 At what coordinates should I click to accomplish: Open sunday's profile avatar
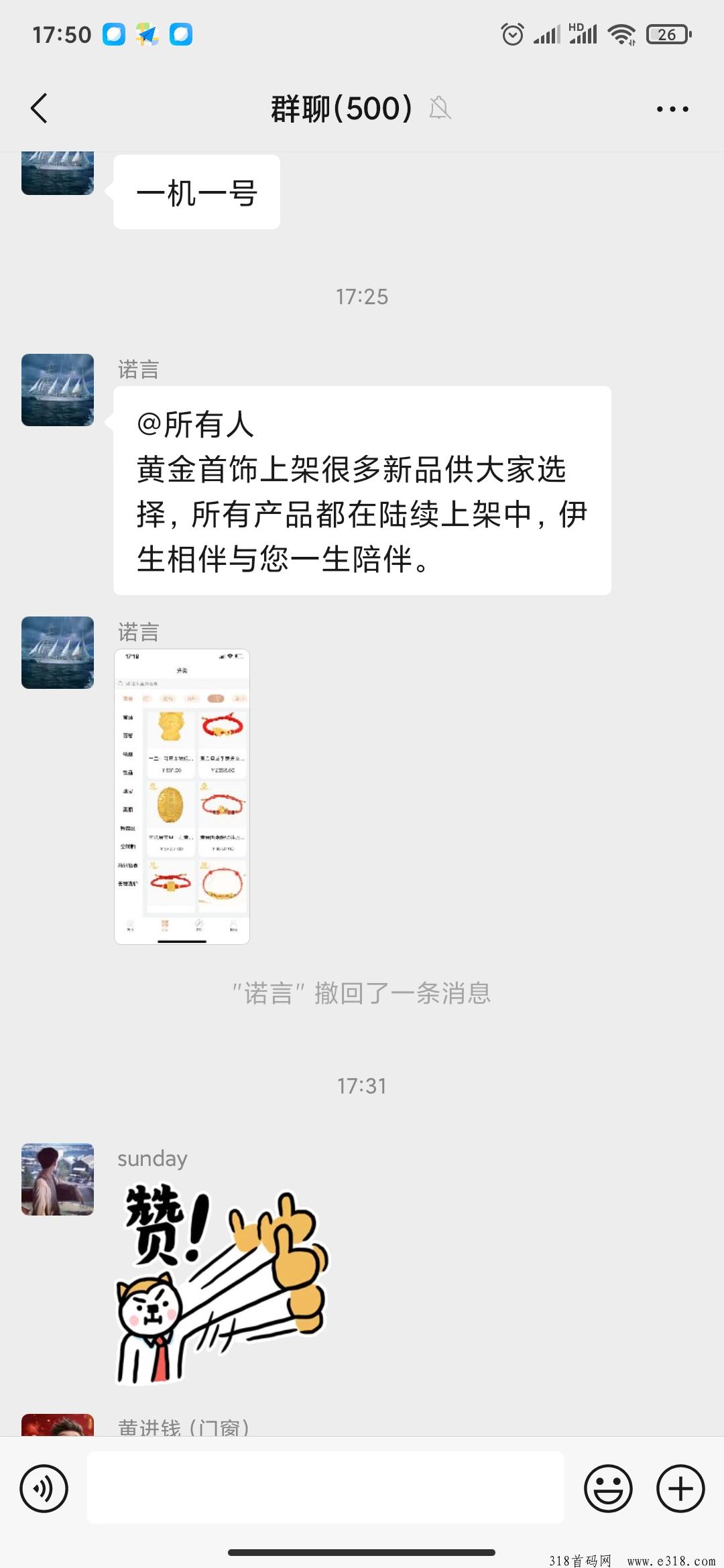(58, 1179)
